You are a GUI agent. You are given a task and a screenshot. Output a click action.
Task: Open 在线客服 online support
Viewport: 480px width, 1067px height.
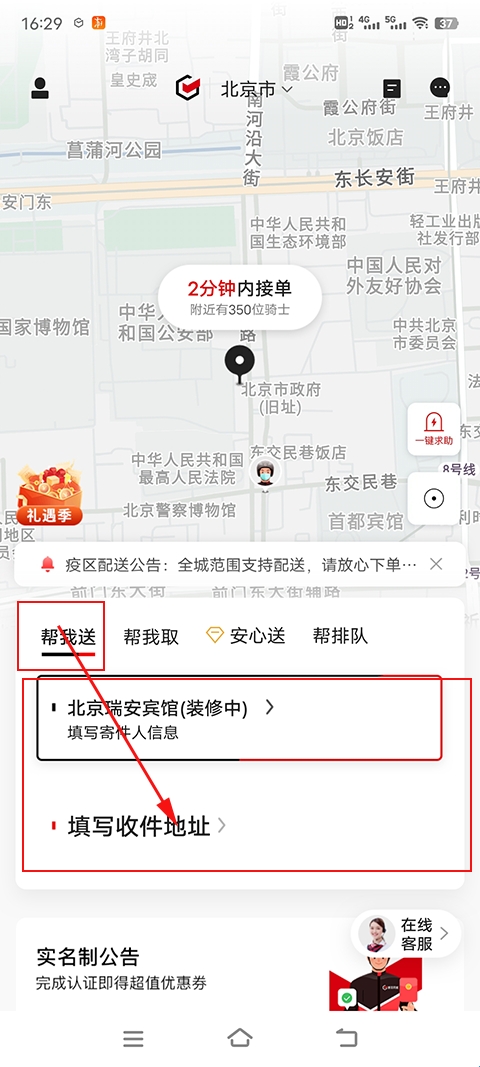coord(406,934)
